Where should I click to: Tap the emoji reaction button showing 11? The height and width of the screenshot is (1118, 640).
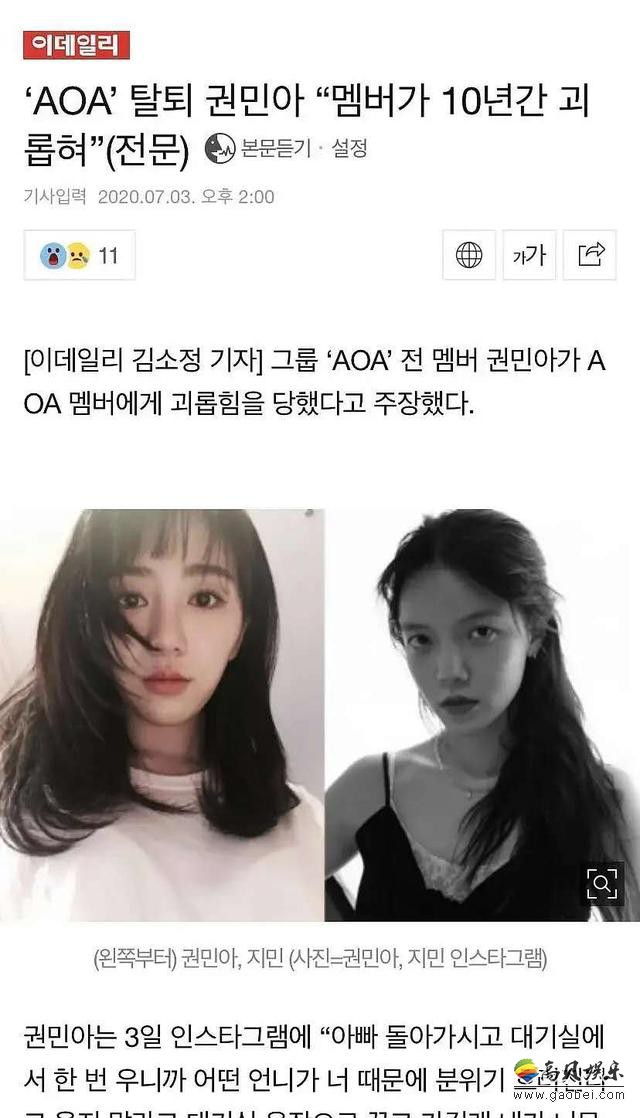coord(79,255)
